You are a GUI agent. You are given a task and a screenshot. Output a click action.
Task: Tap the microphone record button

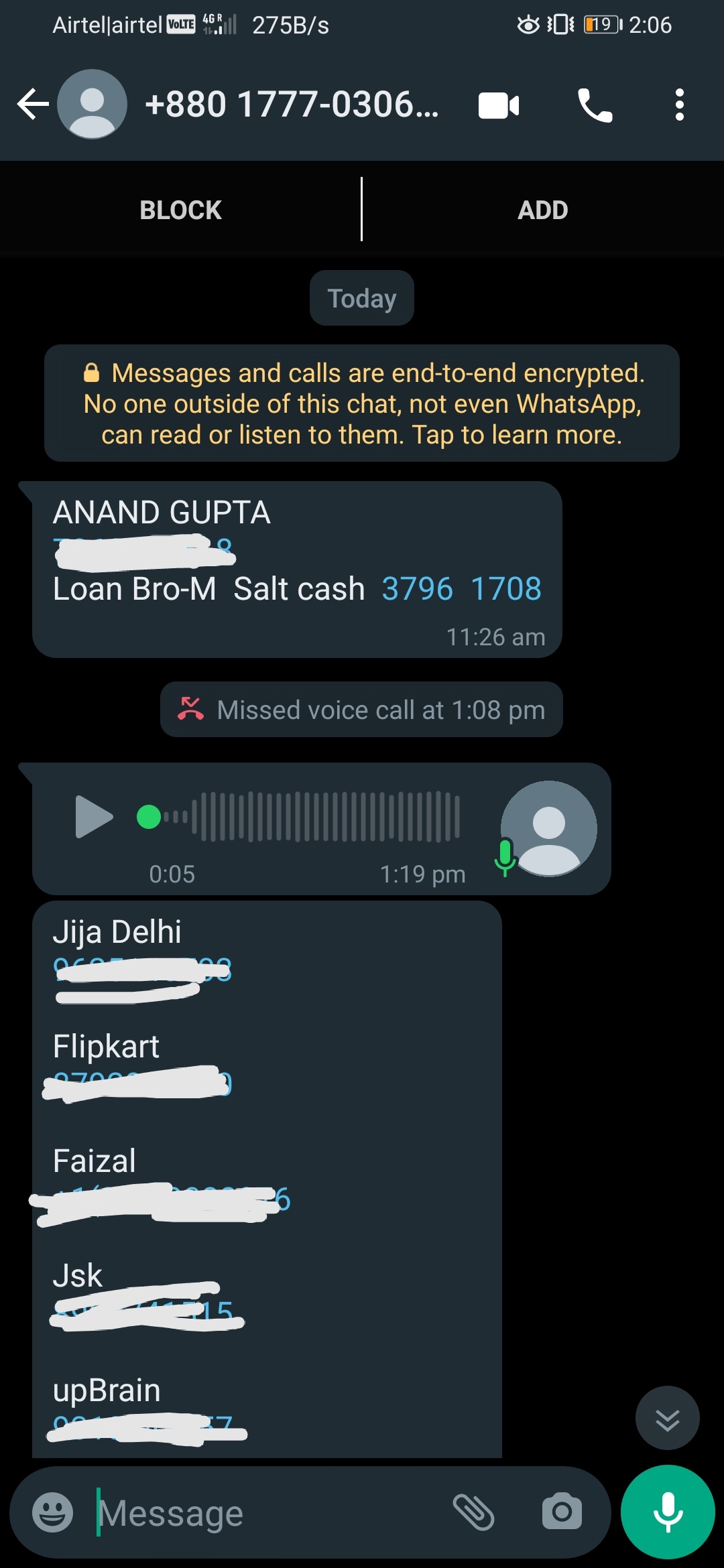[x=668, y=1512]
